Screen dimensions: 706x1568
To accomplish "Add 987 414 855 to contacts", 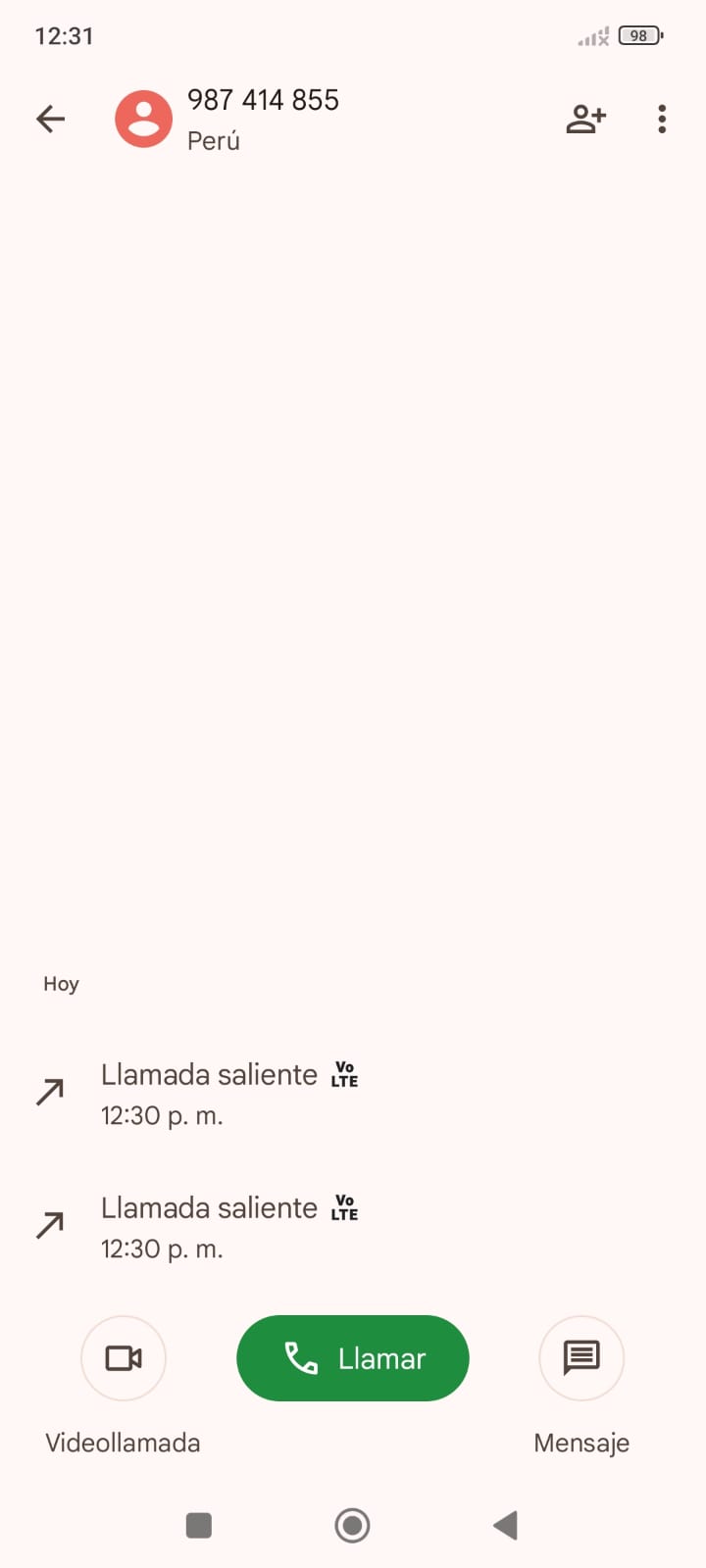I will (x=585, y=120).
